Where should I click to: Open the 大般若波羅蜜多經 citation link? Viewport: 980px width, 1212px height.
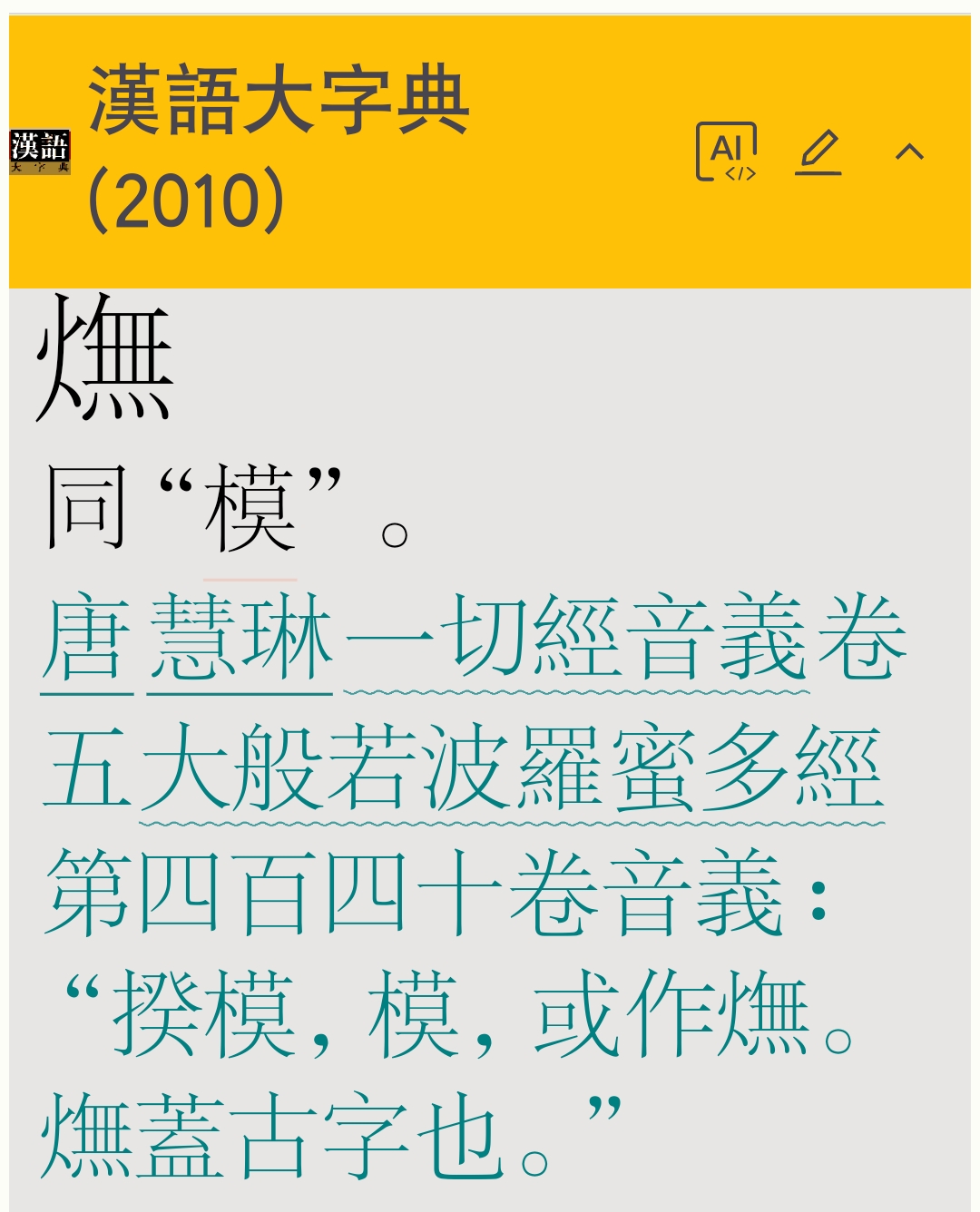pos(513,769)
